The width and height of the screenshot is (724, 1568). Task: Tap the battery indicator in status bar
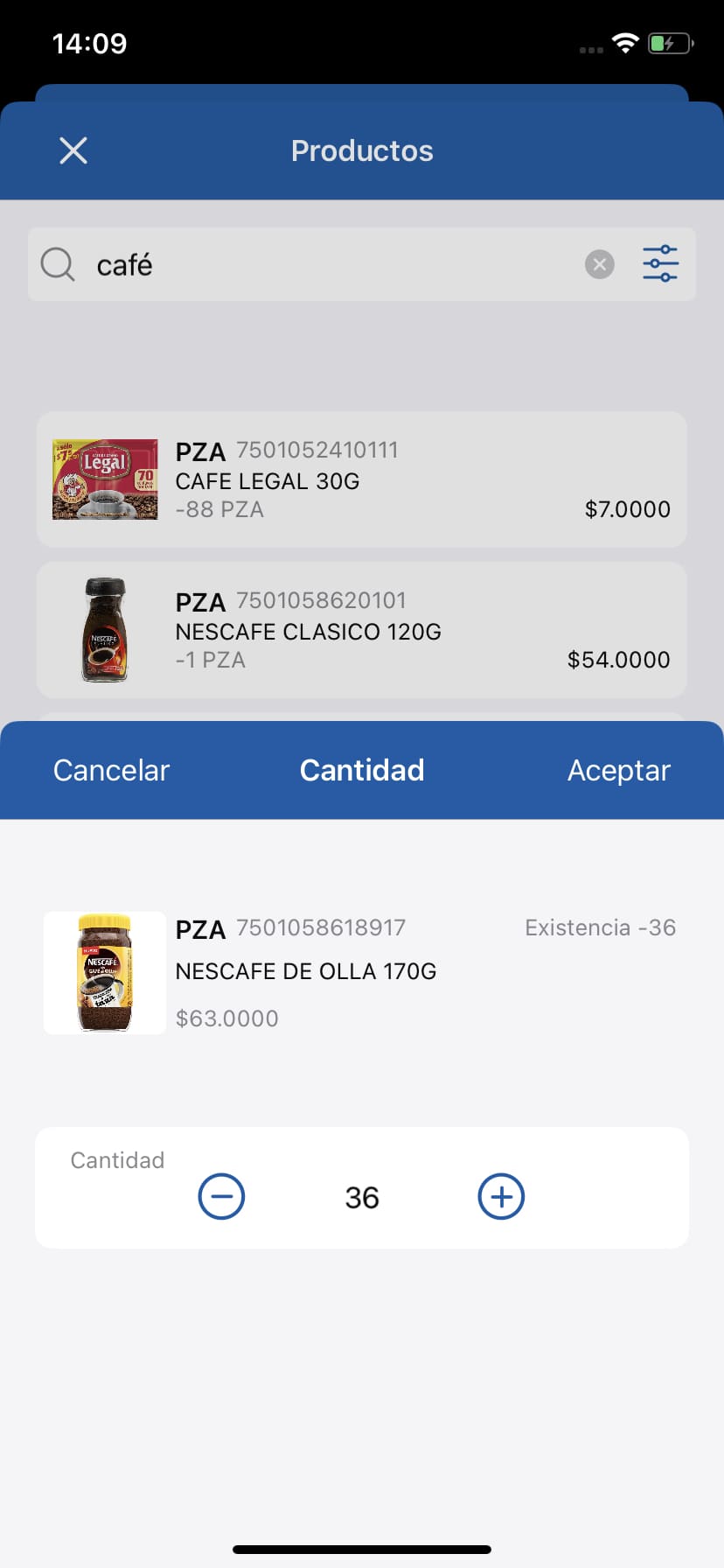[668, 43]
